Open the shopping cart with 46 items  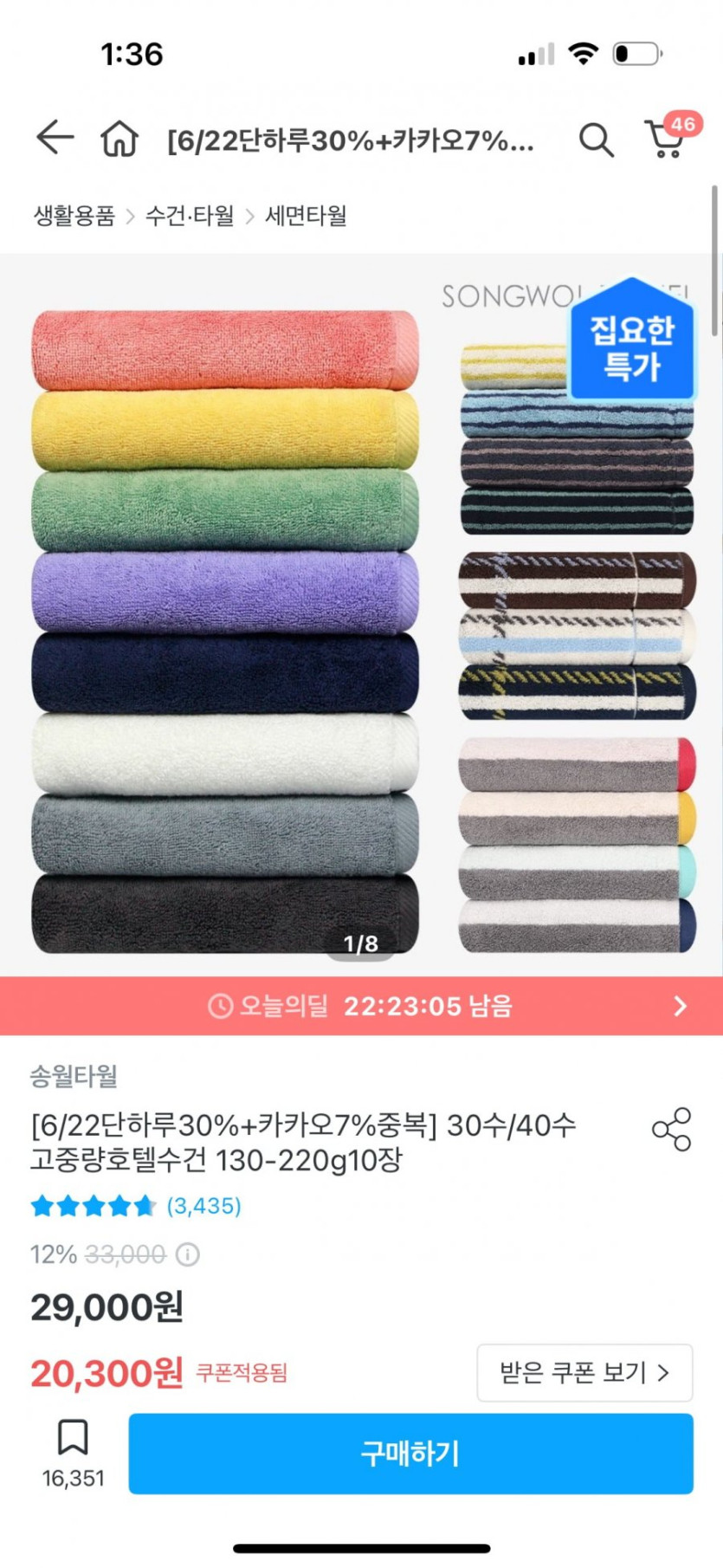[665, 141]
